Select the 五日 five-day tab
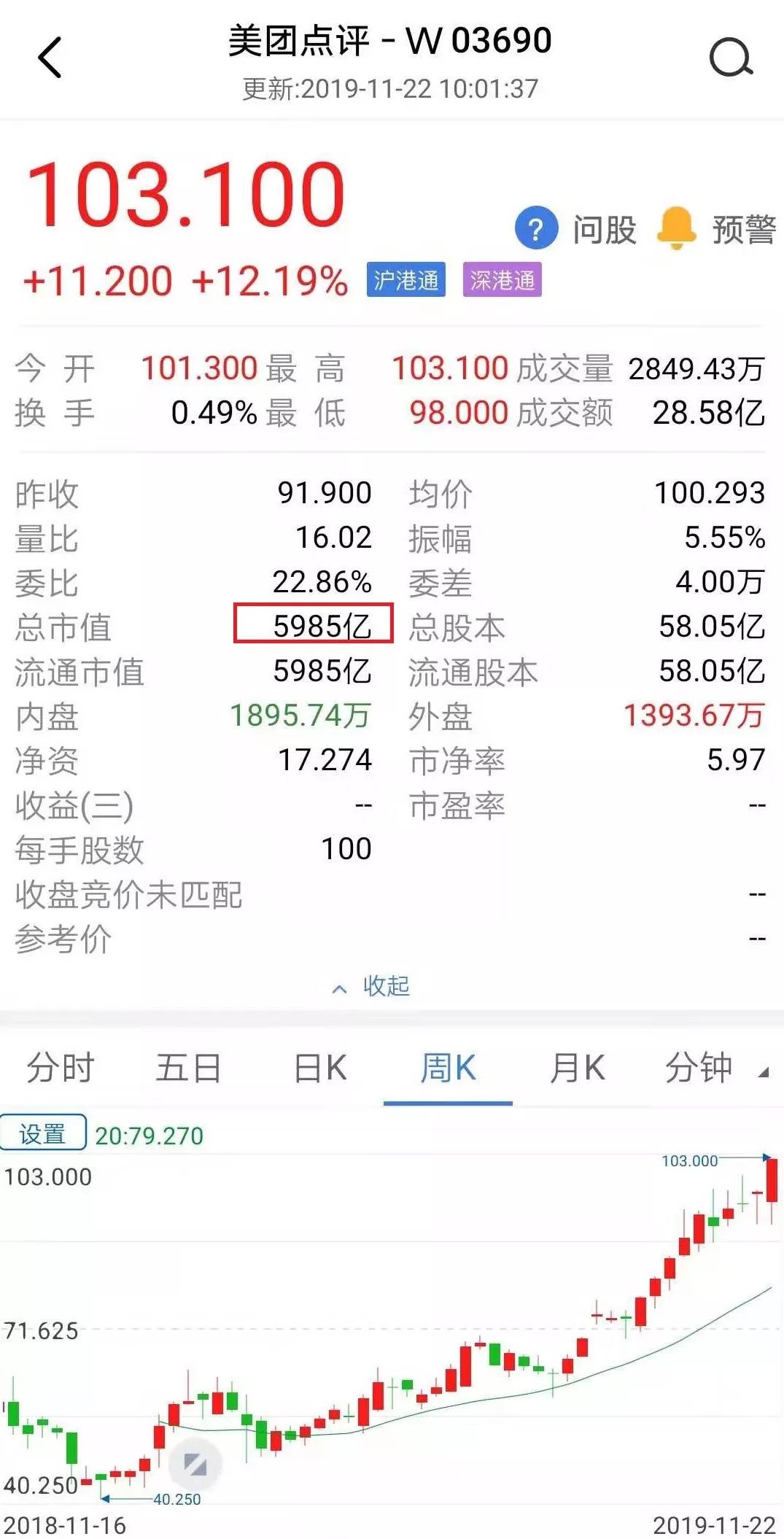Viewport: 784px width, 1539px height. pyautogui.click(x=187, y=1067)
